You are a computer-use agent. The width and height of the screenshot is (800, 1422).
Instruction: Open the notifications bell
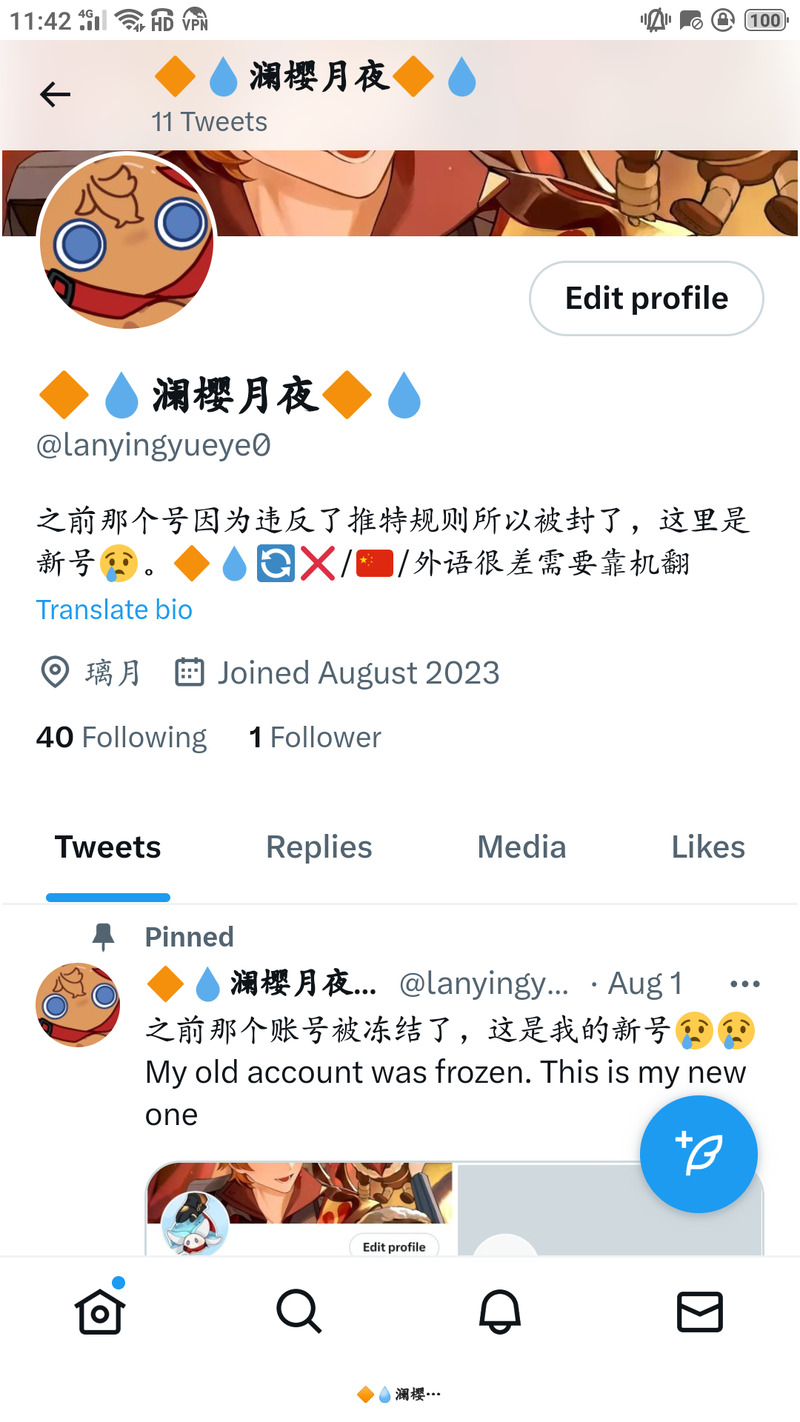500,1310
